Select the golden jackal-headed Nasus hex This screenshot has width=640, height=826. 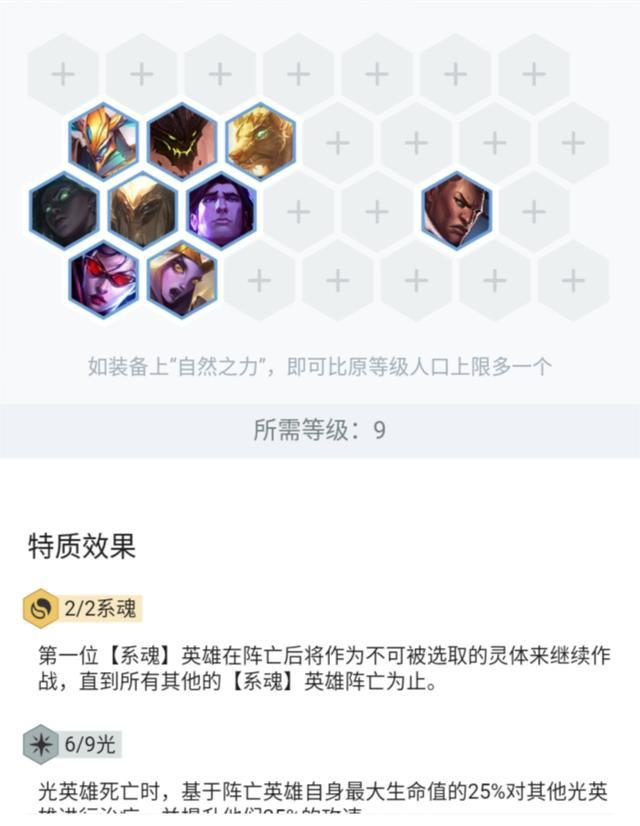tap(260, 142)
